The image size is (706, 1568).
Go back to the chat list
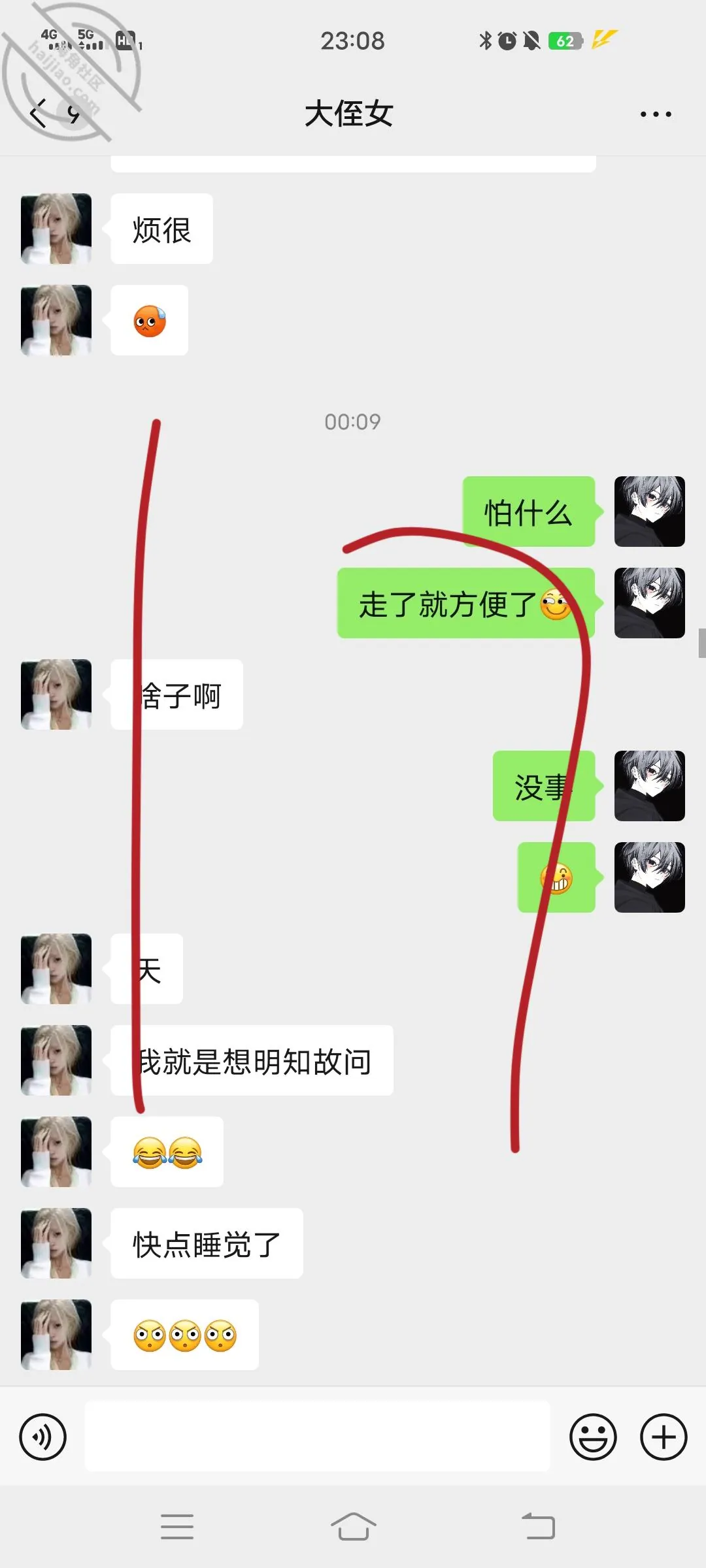[x=39, y=114]
